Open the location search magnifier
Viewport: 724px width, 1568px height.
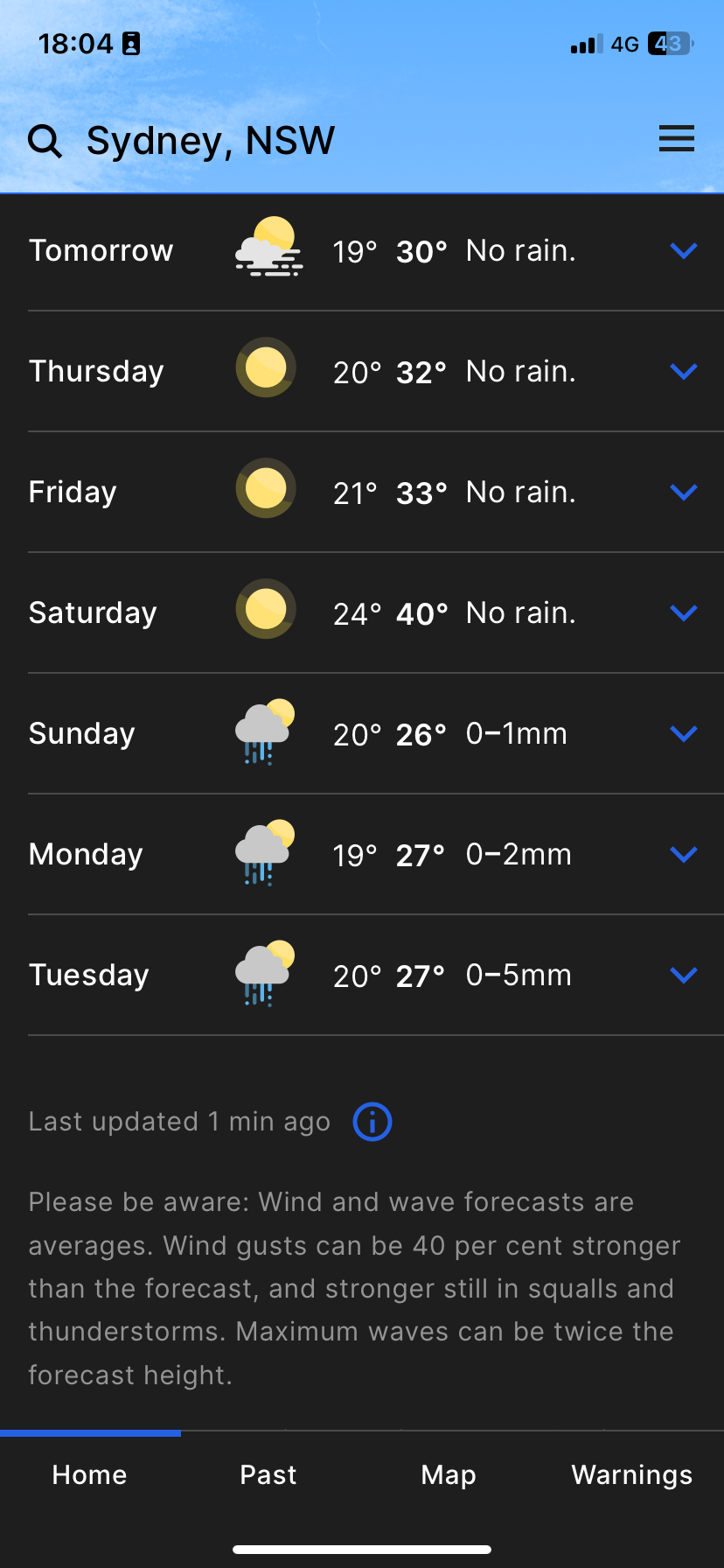point(45,140)
